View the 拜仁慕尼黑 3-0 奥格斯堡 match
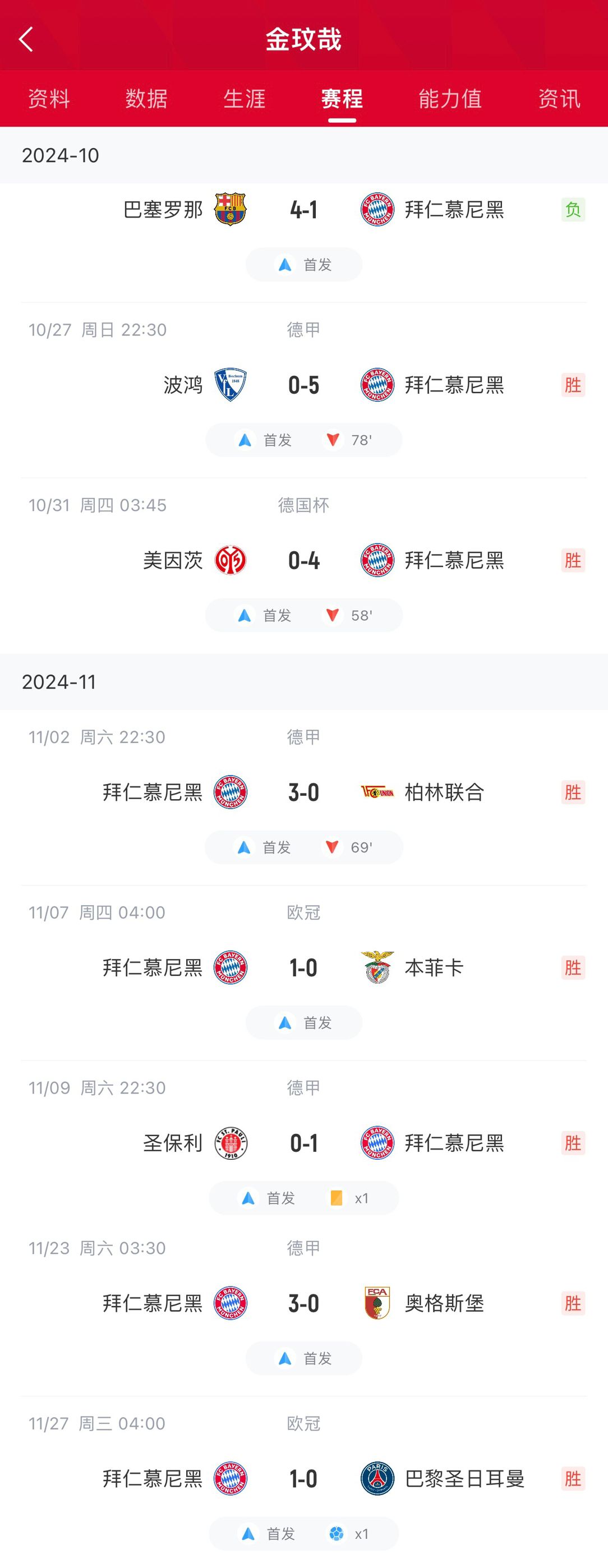 pos(303,1304)
